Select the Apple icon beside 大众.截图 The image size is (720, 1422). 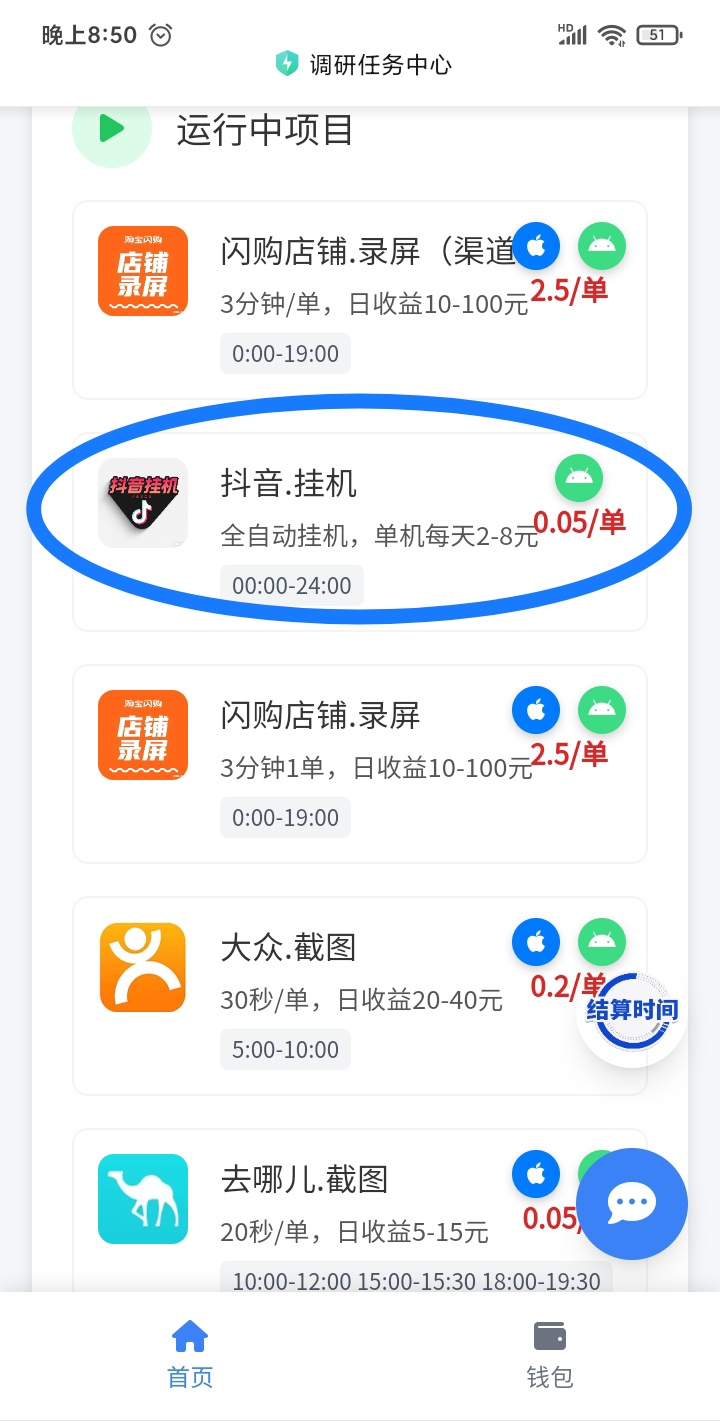click(536, 942)
